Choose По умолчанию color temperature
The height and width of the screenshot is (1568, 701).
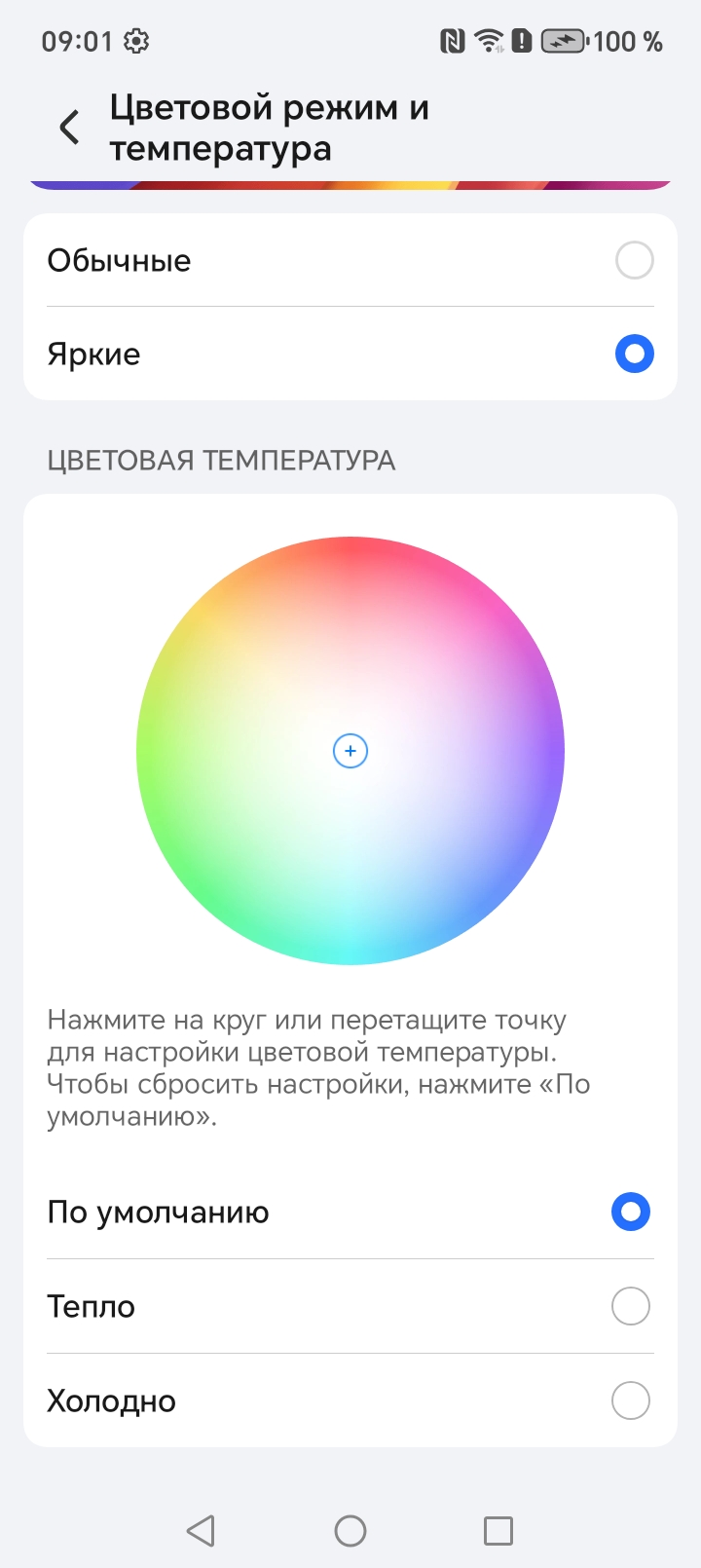tap(630, 1212)
